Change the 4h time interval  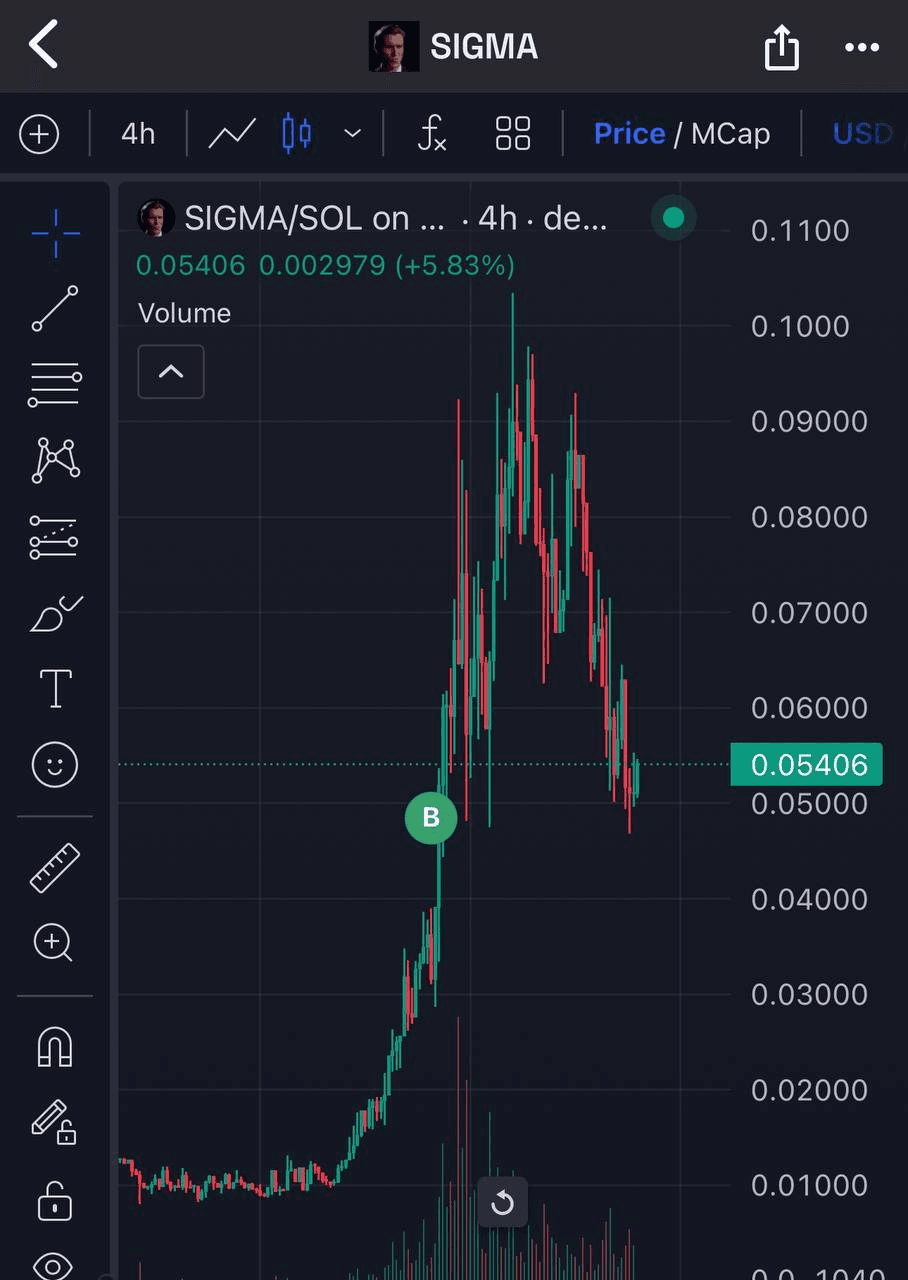(x=138, y=134)
